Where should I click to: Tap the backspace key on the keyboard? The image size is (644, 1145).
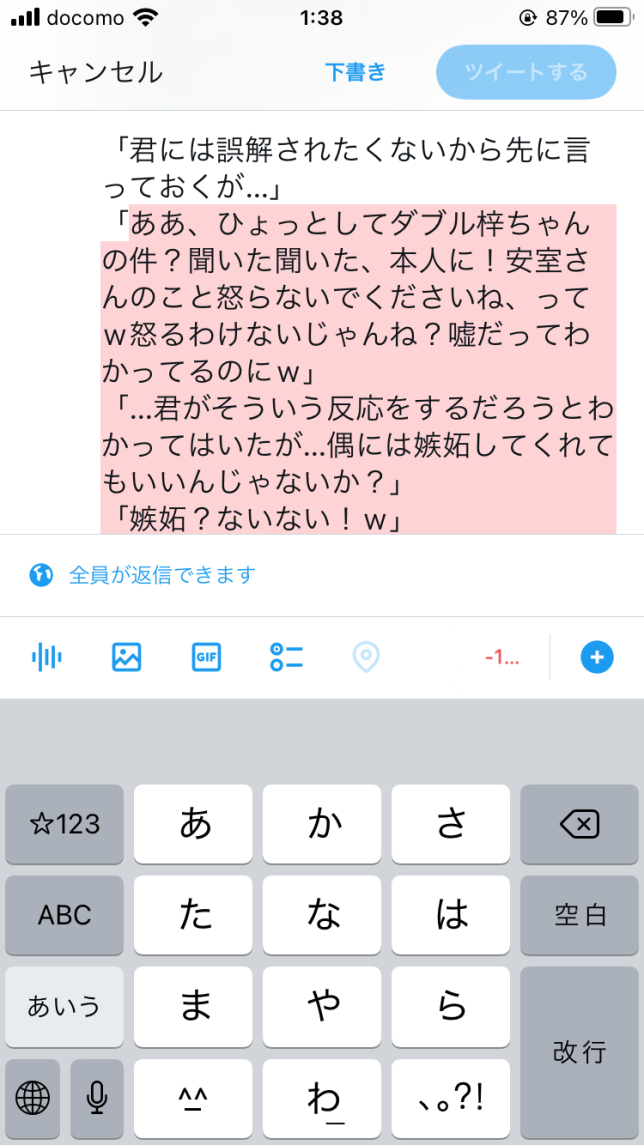[x=580, y=824]
